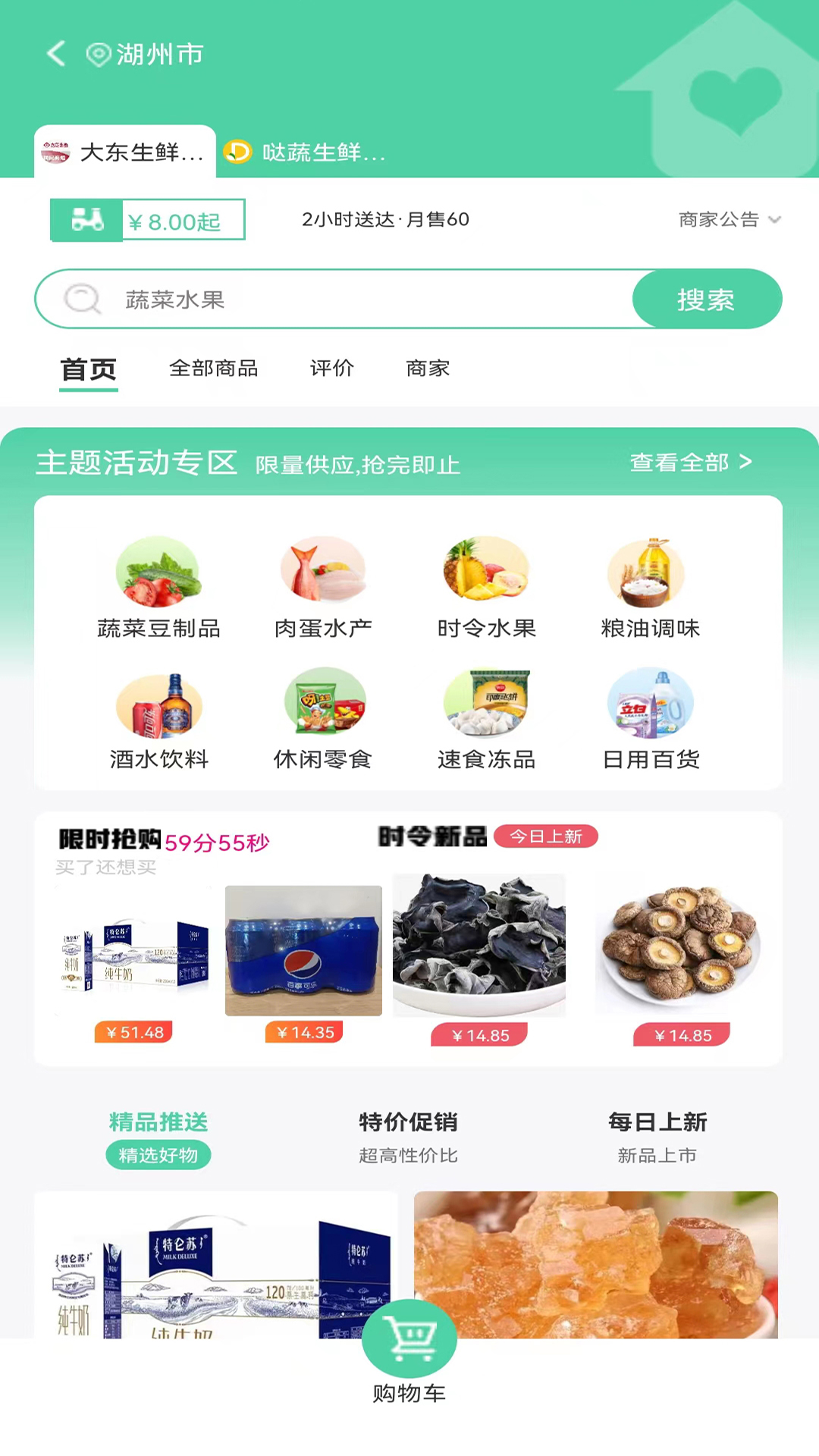This screenshot has height=1456, width=819.
Task: Open the 购物车 shopping cart
Action: 409,1351
